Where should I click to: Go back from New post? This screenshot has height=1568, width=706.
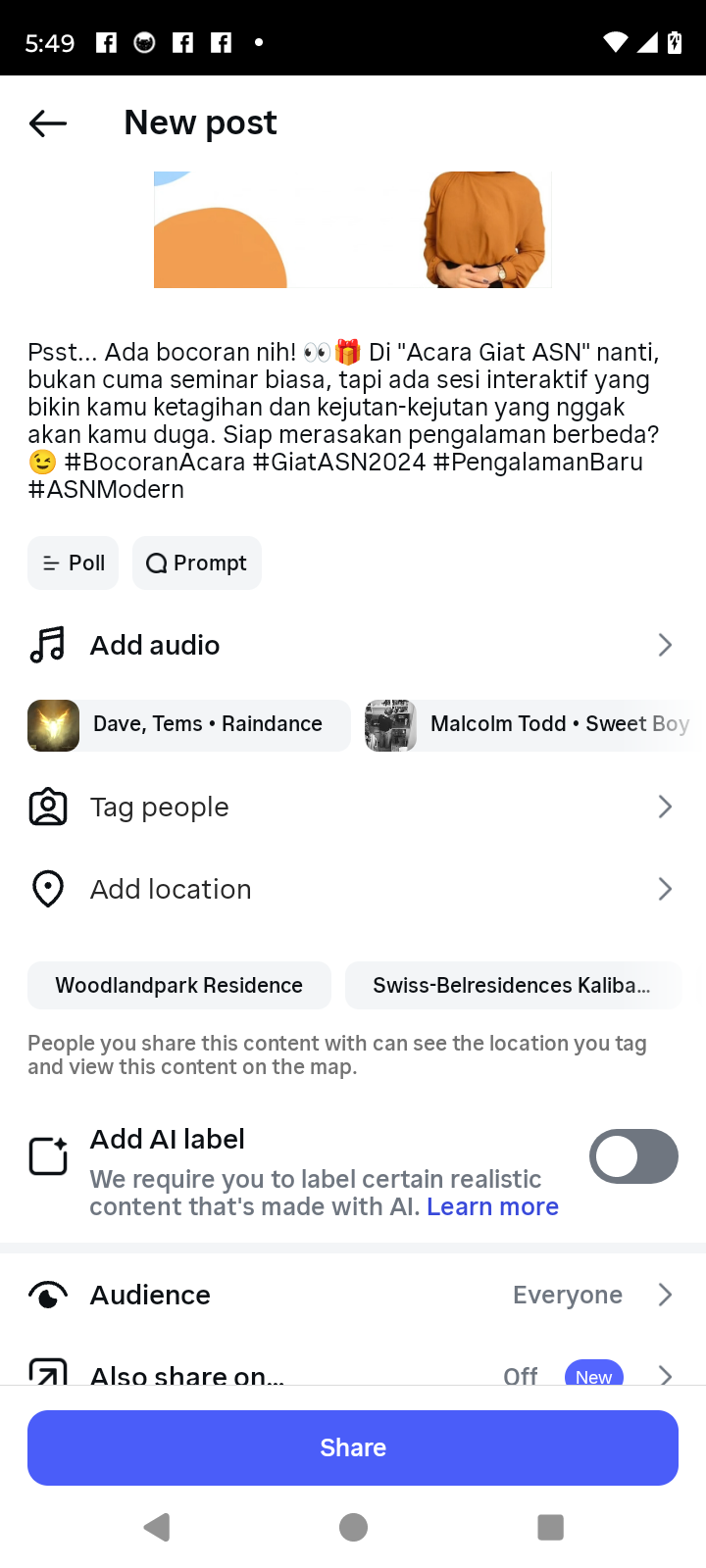click(x=48, y=123)
